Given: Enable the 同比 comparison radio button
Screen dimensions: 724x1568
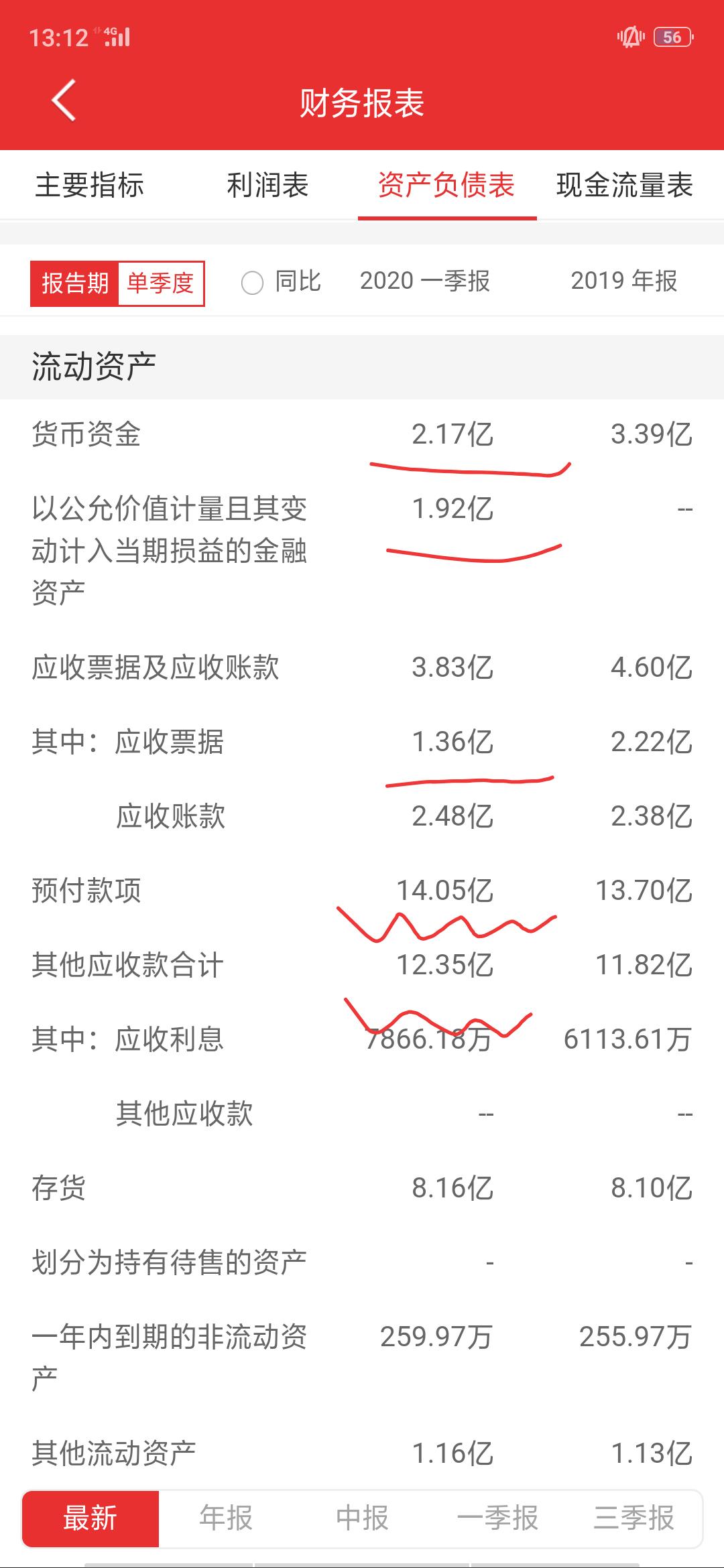Looking at the screenshot, I should 253,283.
